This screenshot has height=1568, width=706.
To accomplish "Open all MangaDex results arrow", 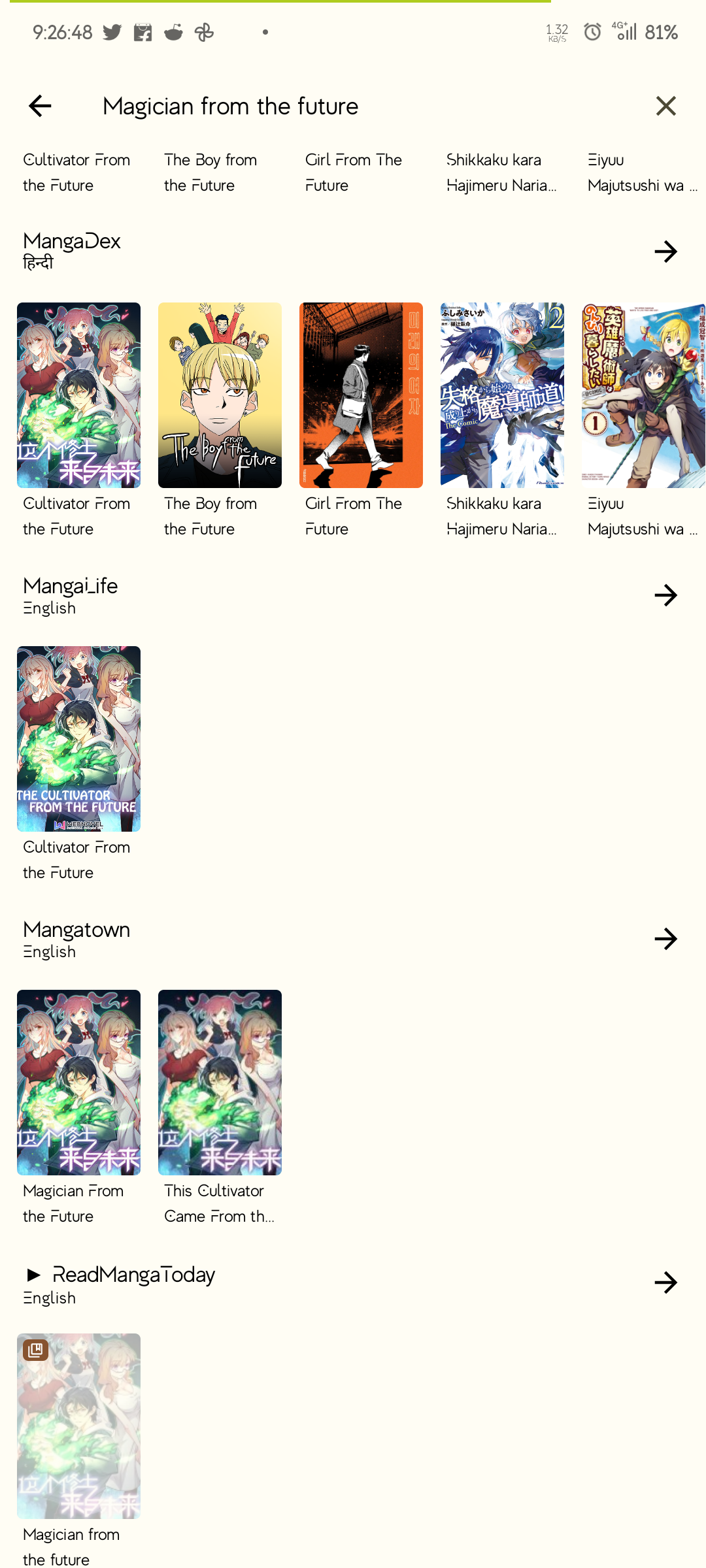I will pyautogui.click(x=665, y=252).
